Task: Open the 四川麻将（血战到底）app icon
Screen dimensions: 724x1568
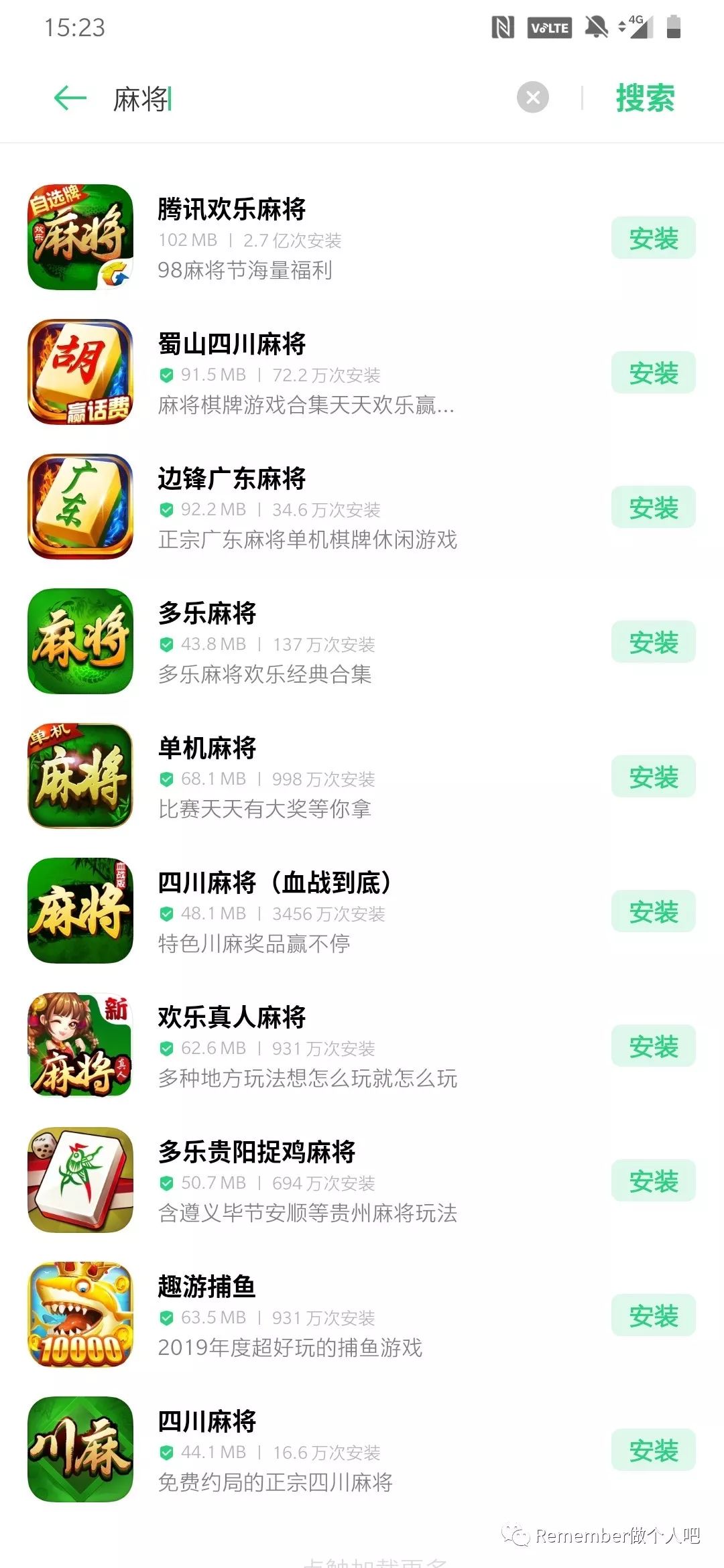Action: point(80,910)
